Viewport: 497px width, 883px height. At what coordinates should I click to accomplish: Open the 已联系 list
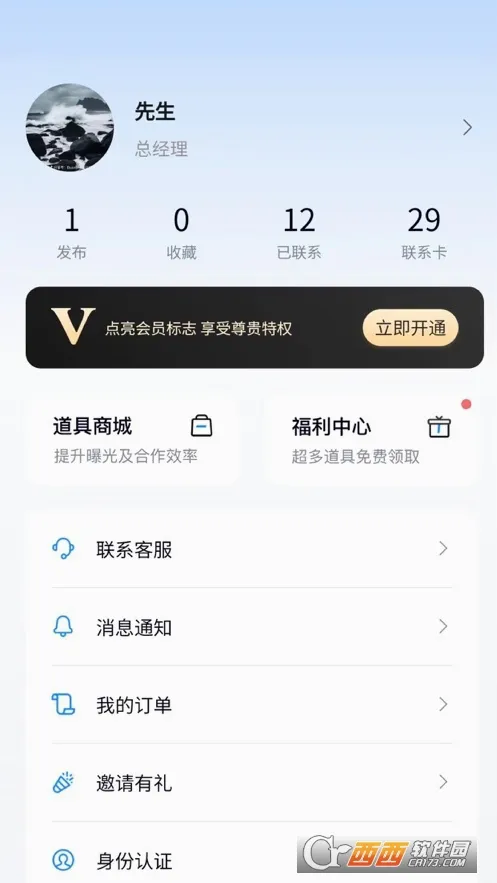[299, 234]
